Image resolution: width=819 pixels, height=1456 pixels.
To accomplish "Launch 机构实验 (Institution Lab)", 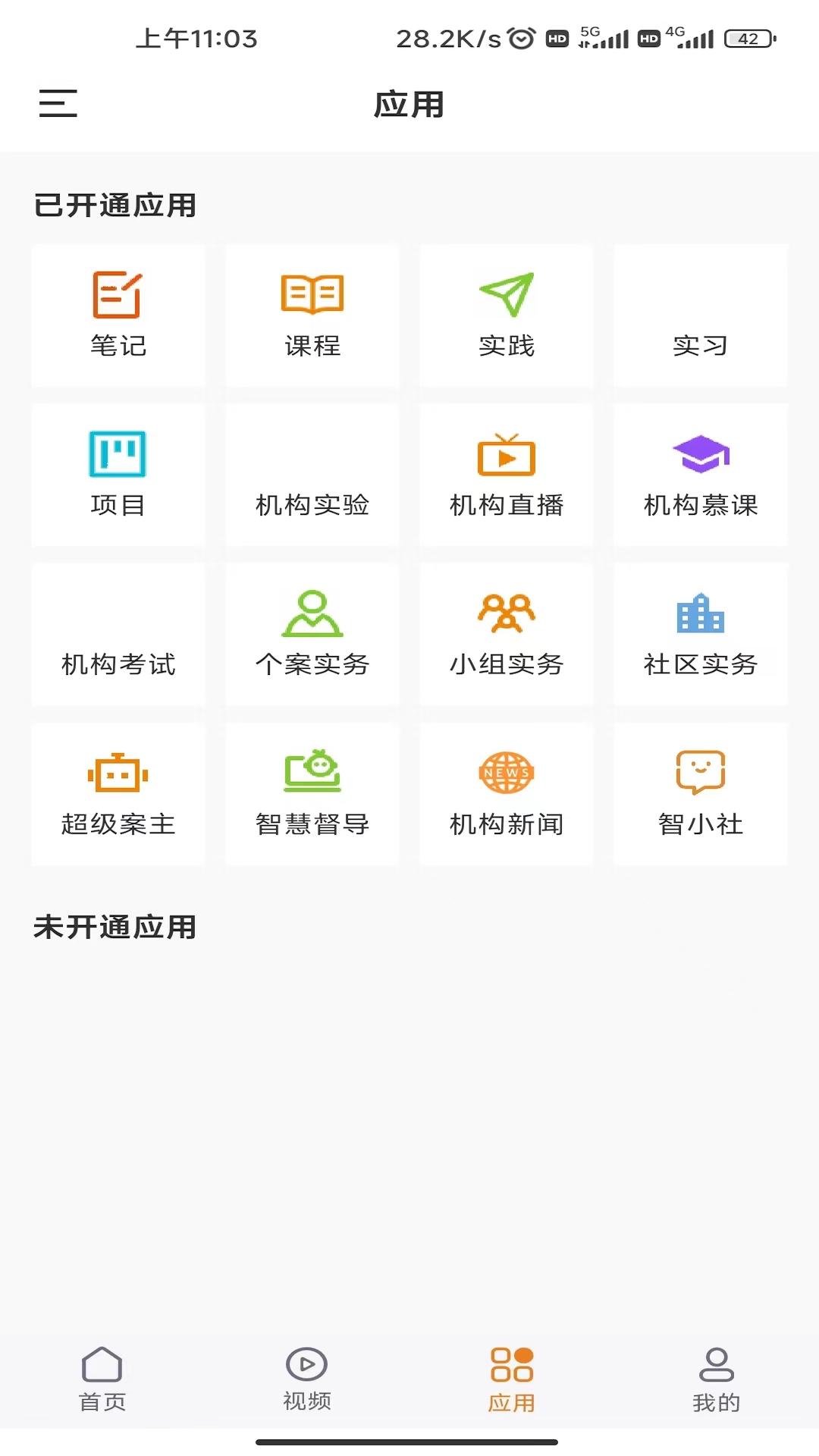I will 312,475.
